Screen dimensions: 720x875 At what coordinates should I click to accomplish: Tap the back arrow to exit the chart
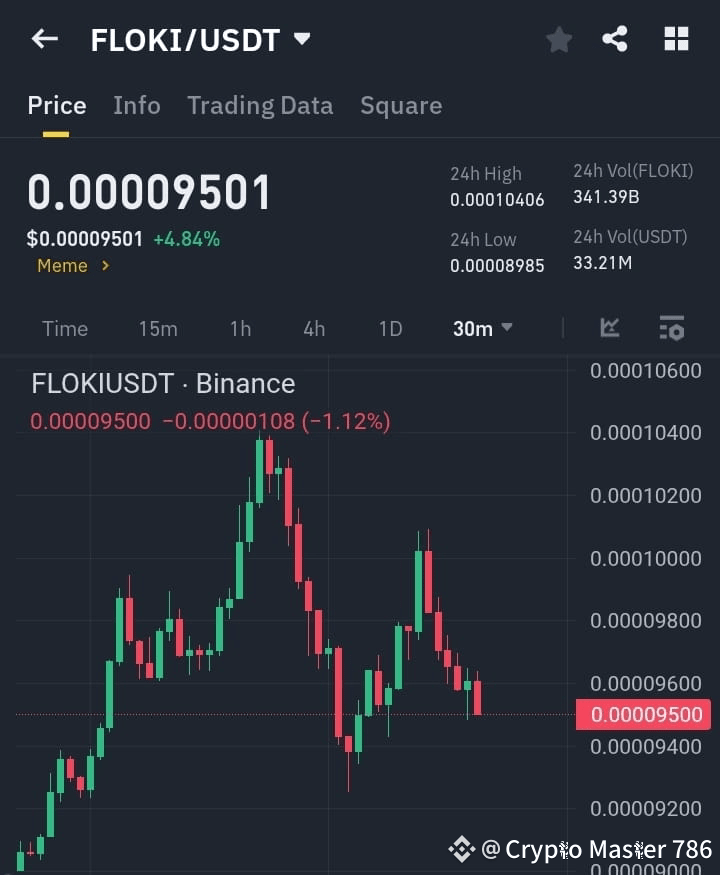[x=43, y=38]
